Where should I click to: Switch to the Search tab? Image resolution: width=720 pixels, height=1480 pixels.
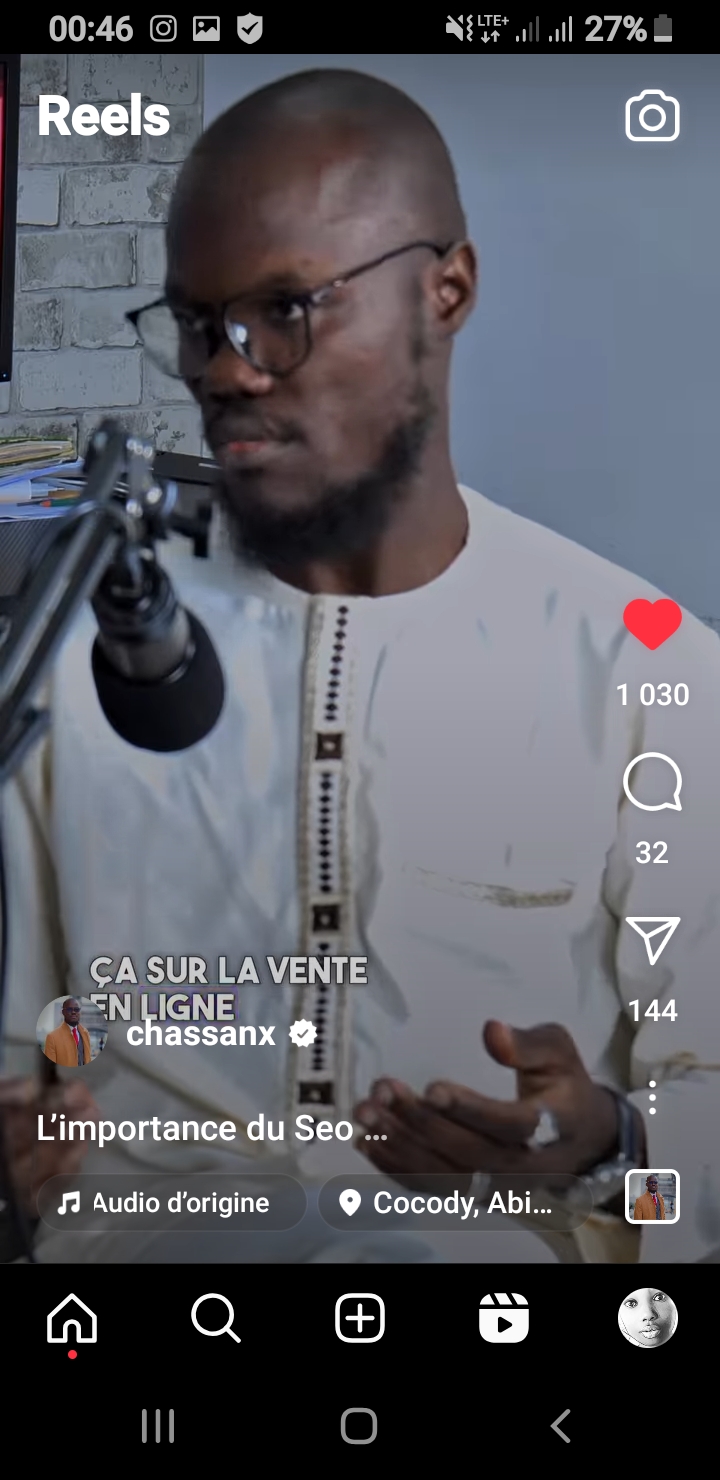click(215, 1319)
